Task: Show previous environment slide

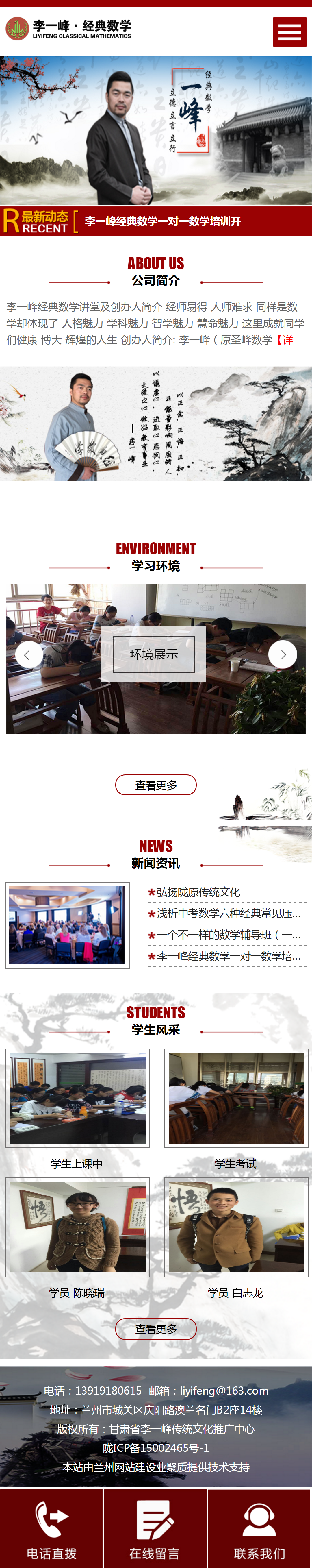Action: pyautogui.click(x=29, y=654)
